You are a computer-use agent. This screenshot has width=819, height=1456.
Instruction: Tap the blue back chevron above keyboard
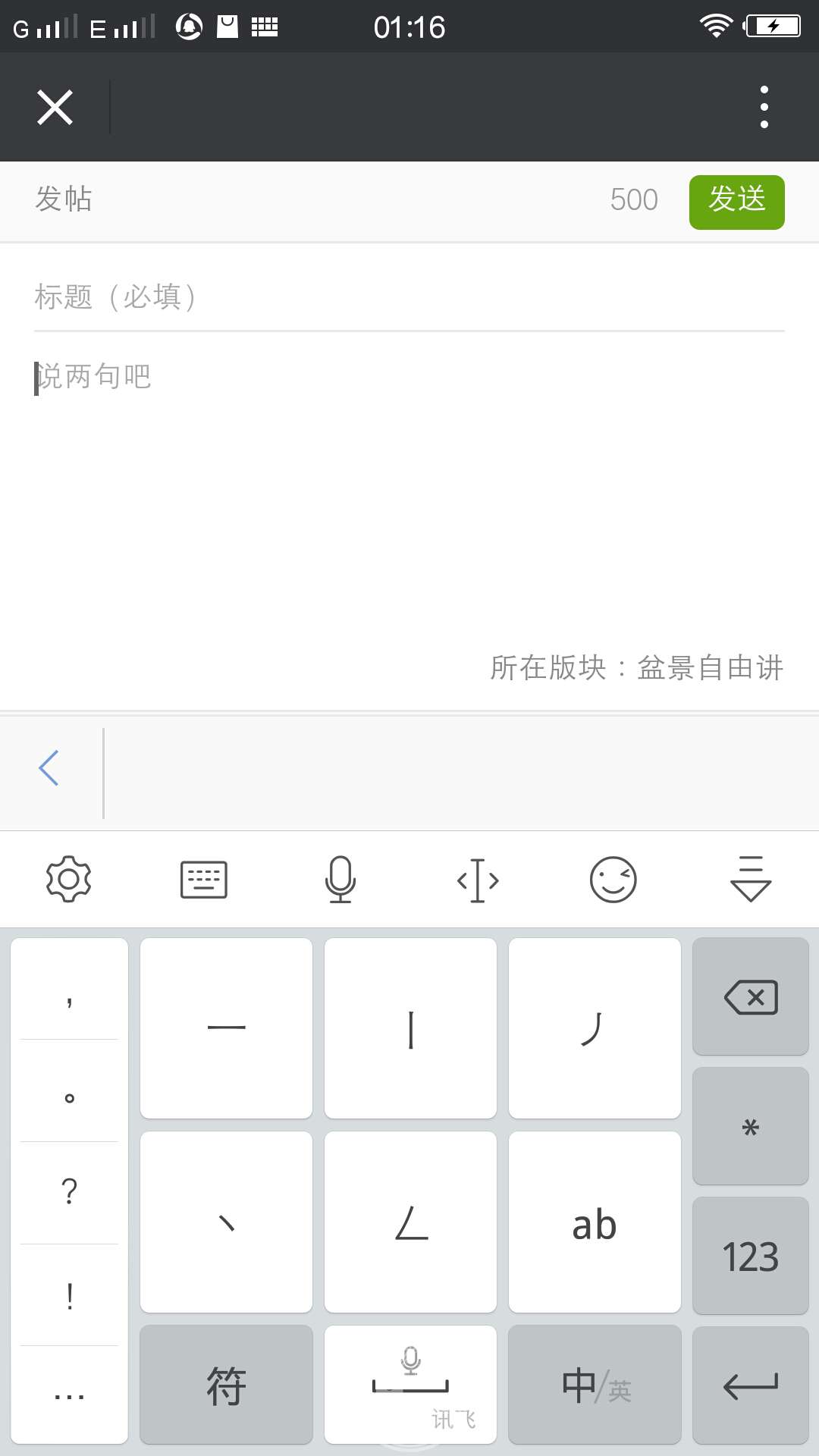(x=49, y=768)
